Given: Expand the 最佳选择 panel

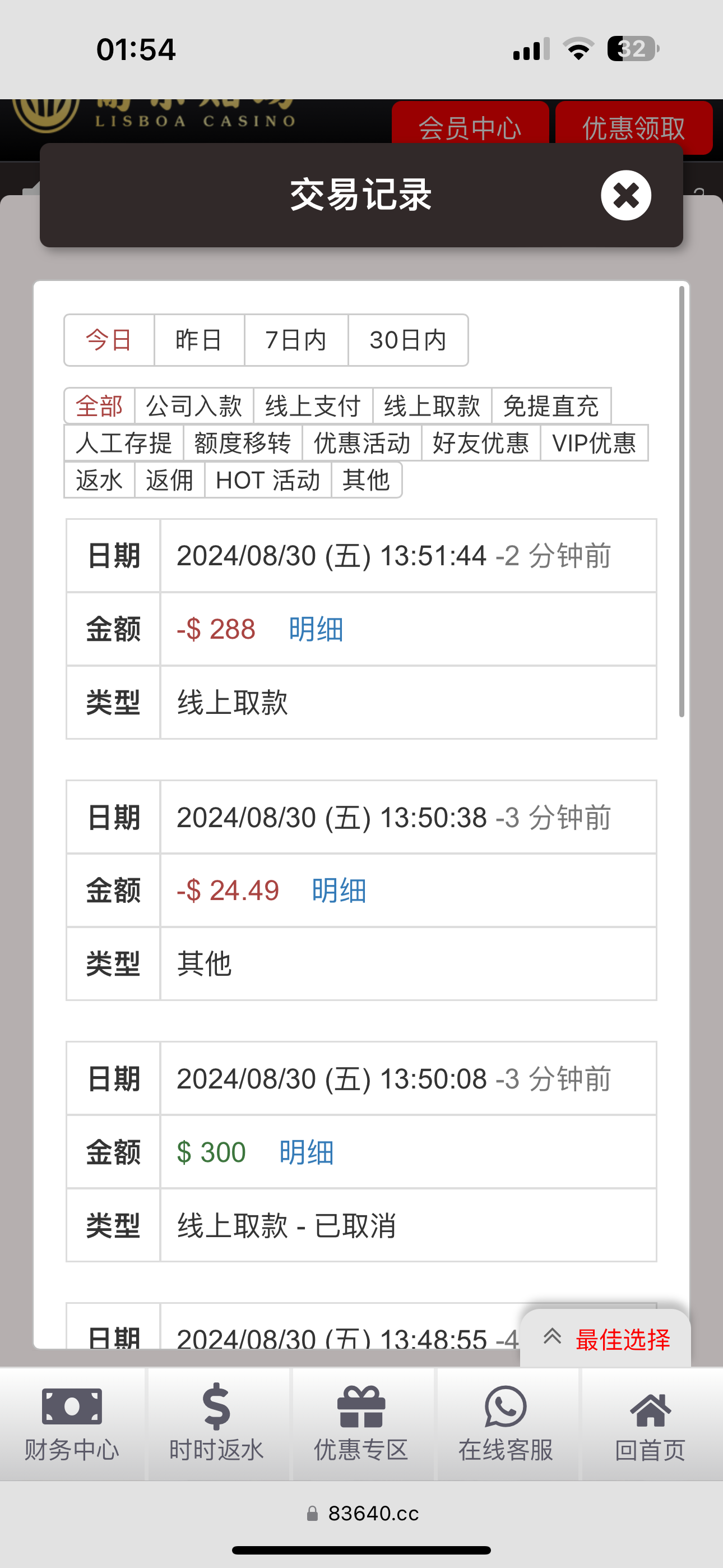Looking at the screenshot, I should tap(606, 1339).
